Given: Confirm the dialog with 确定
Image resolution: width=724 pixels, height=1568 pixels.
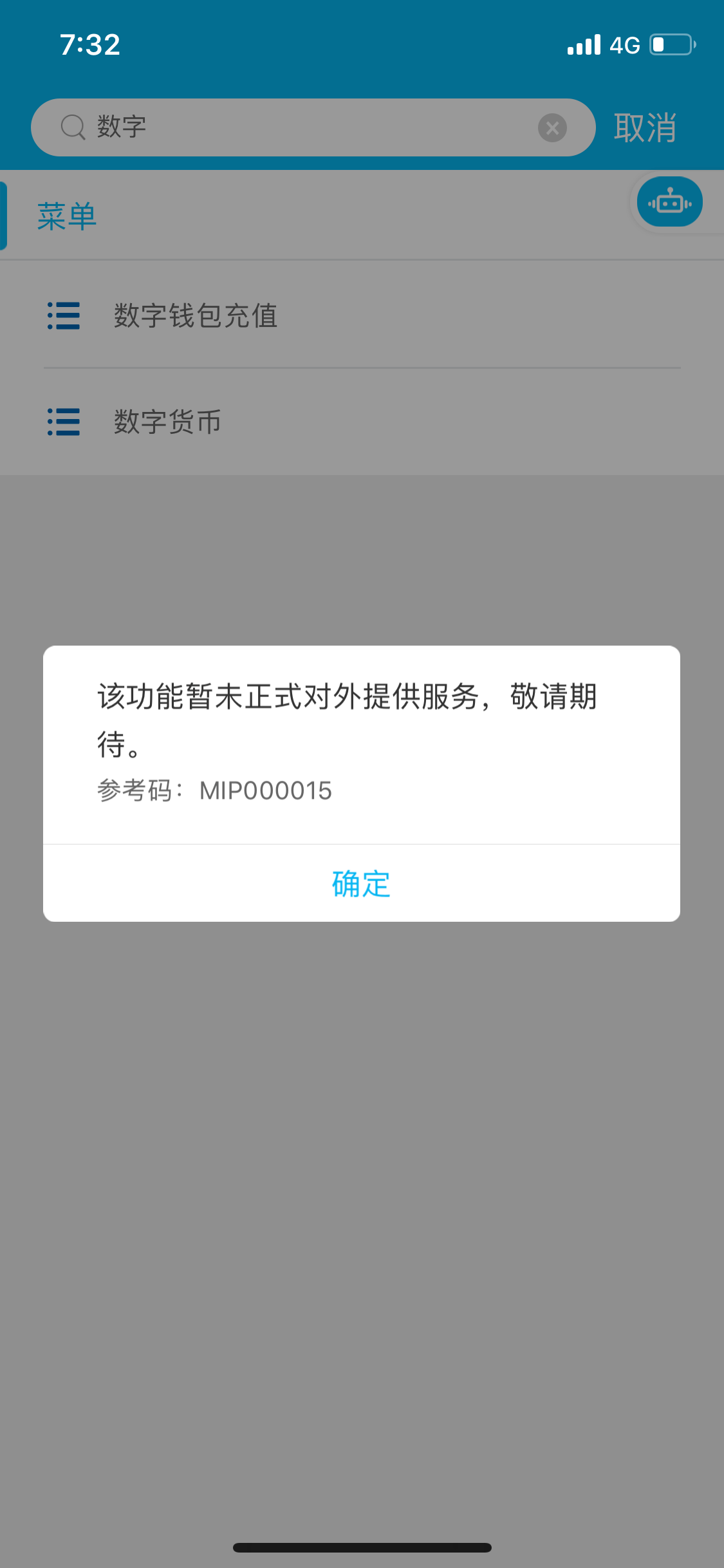Looking at the screenshot, I should point(360,883).
